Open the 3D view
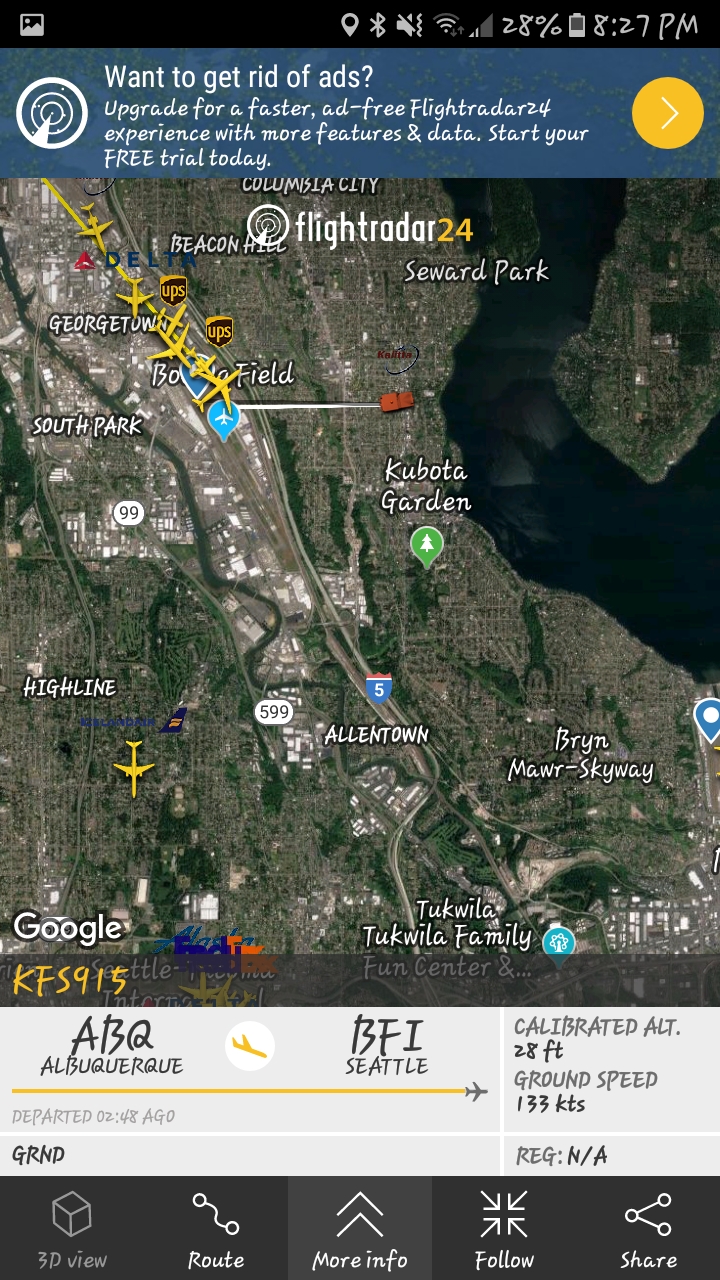This screenshot has width=720, height=1280. 72,1228
